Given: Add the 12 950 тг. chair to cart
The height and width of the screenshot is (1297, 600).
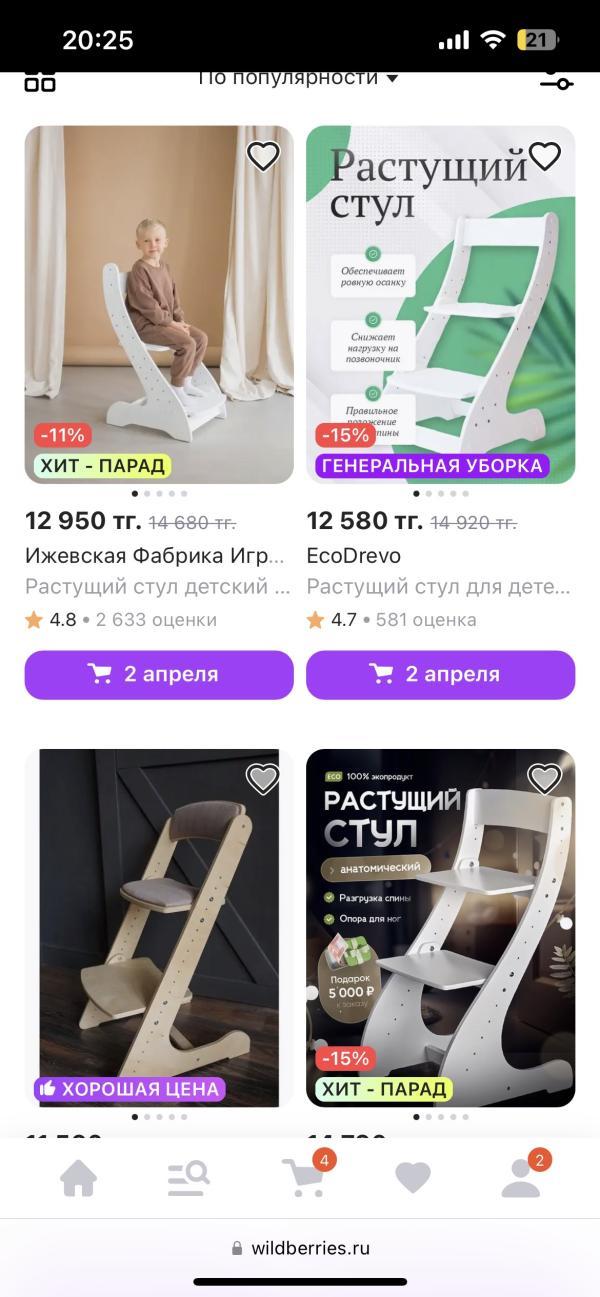Looking at the screenshot, I should point(159,675).
